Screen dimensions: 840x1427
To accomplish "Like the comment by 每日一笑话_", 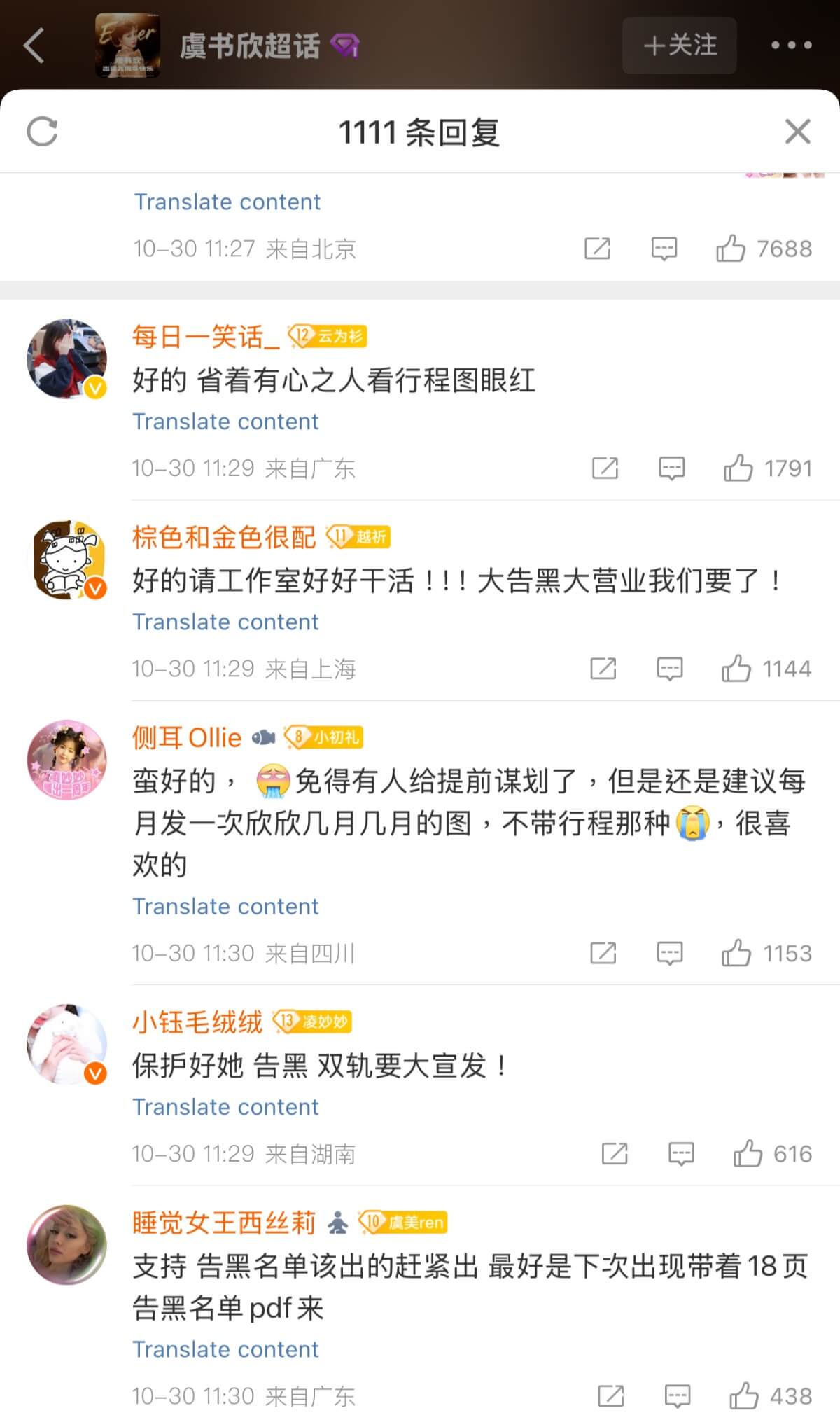I will coord(738,468).
